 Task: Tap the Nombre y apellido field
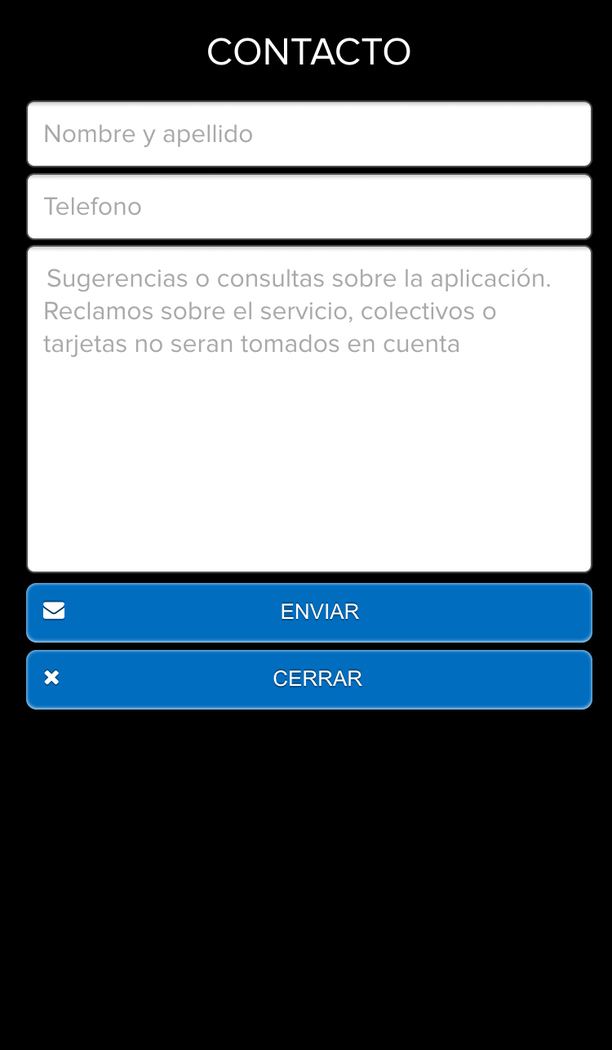[x=309, y=134]
